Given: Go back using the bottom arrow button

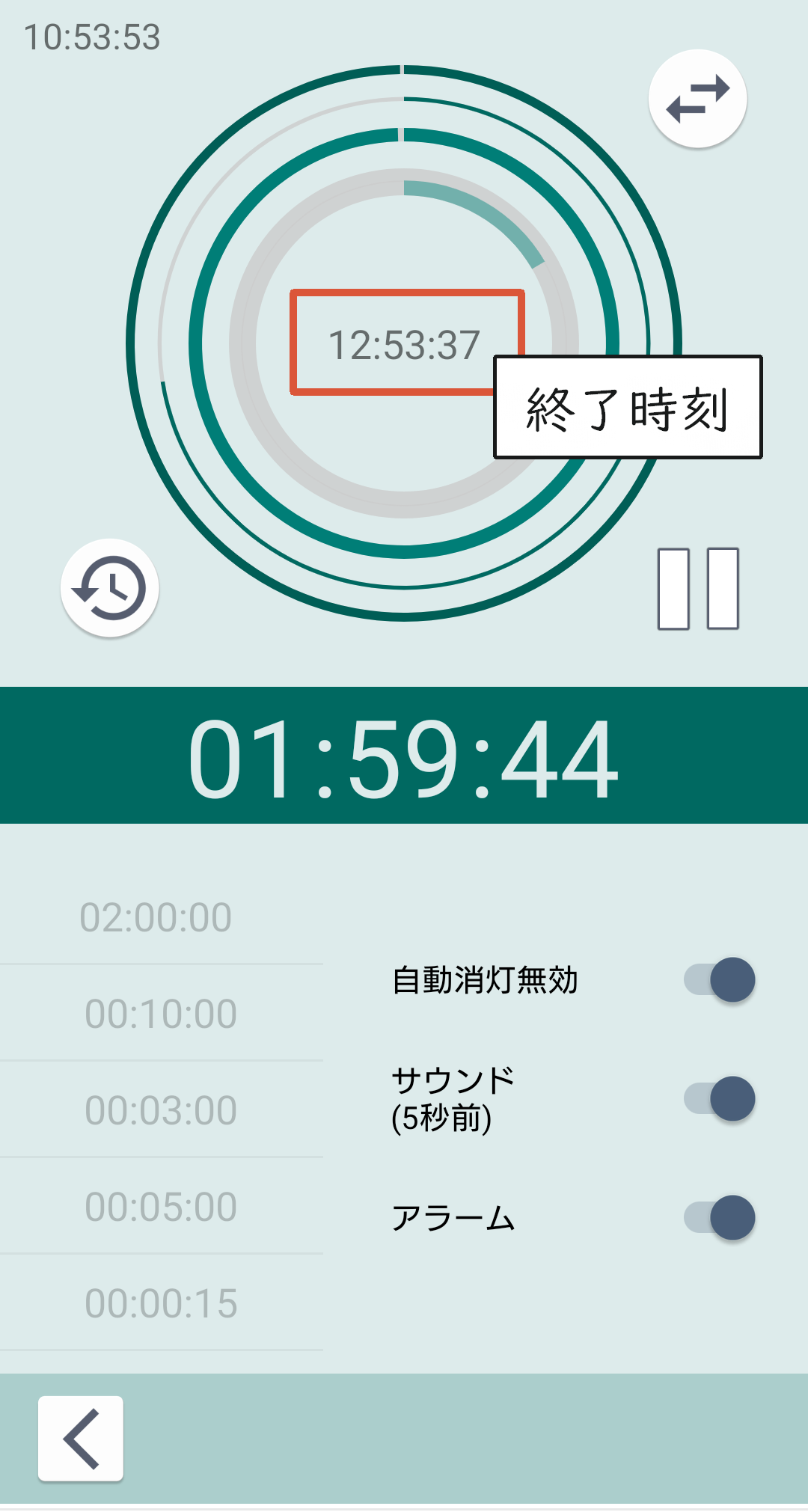Looking at the screenshot, I should click(81, 1438).
